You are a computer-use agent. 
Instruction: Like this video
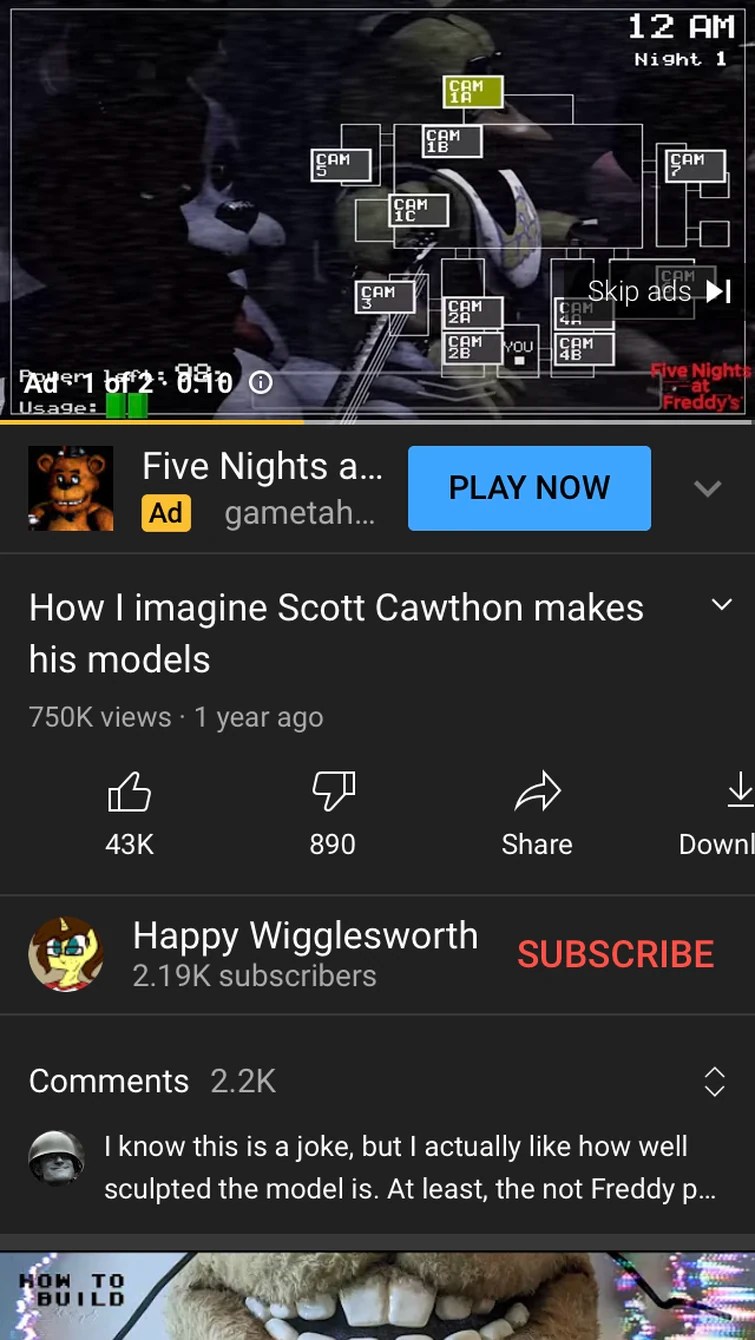[129, 795]
